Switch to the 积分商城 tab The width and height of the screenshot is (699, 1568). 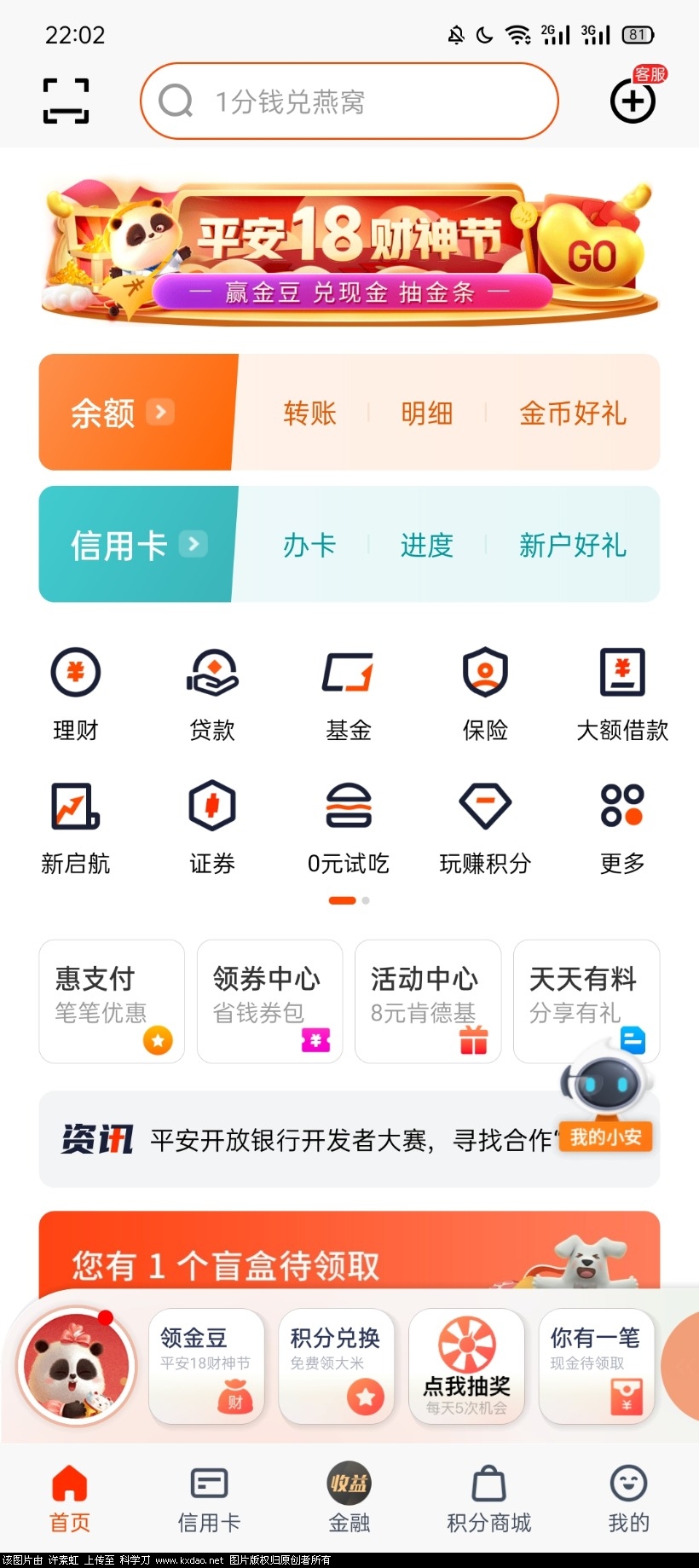click(488, 1499)
